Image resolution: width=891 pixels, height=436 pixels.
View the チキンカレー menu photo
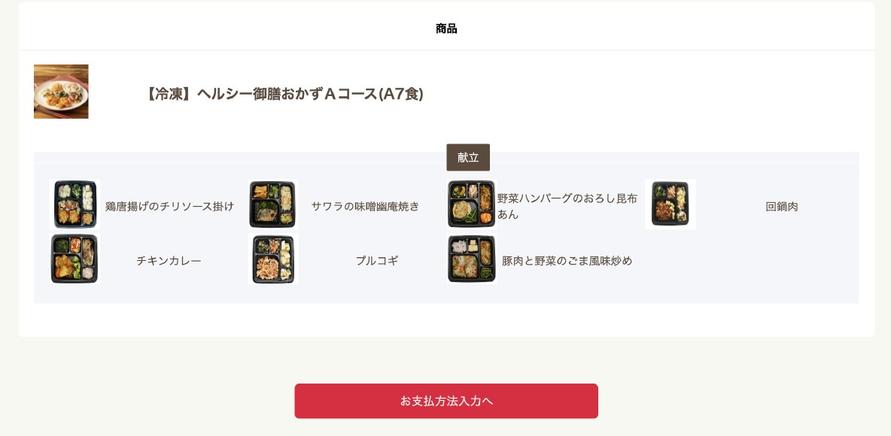[75, 259]
